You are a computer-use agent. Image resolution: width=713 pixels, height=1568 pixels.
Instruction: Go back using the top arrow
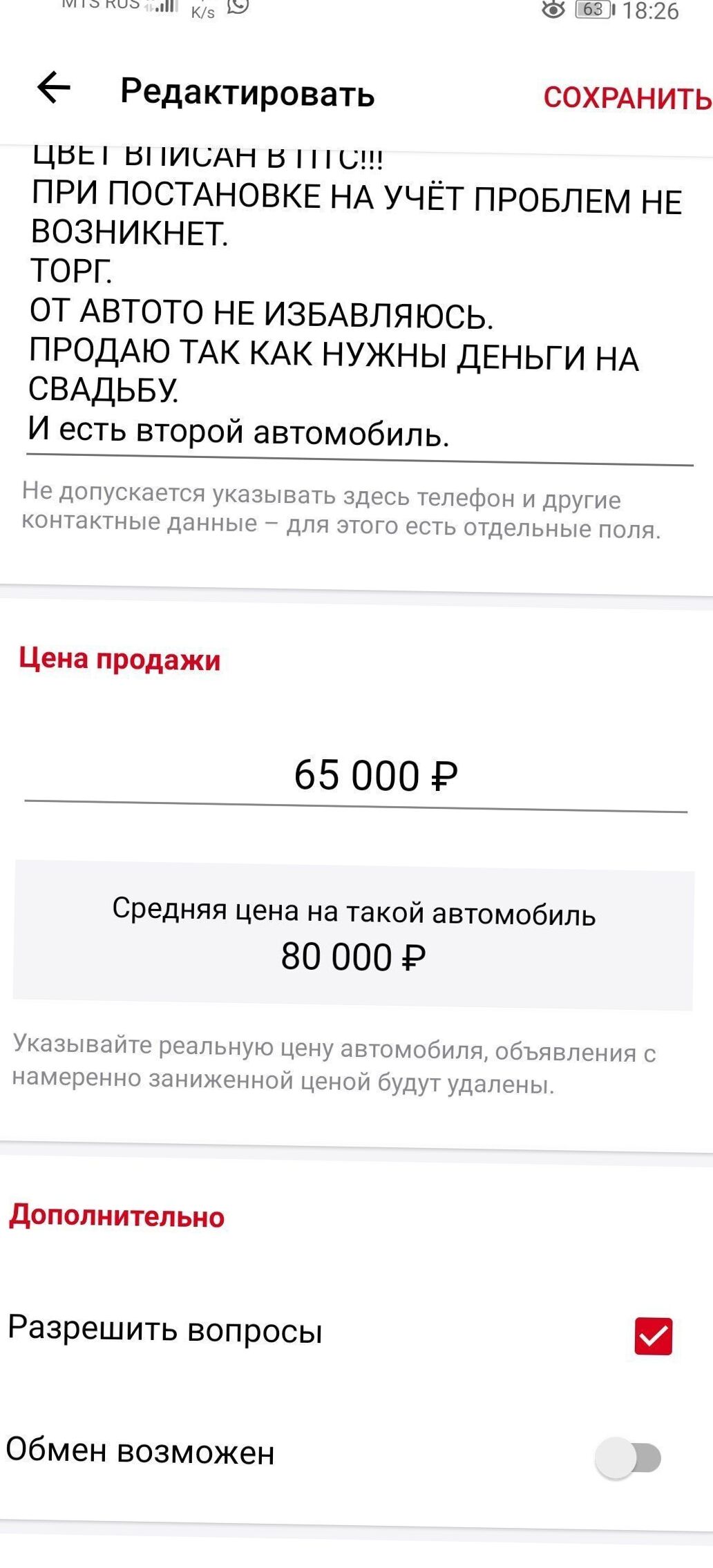click(54, 88)
